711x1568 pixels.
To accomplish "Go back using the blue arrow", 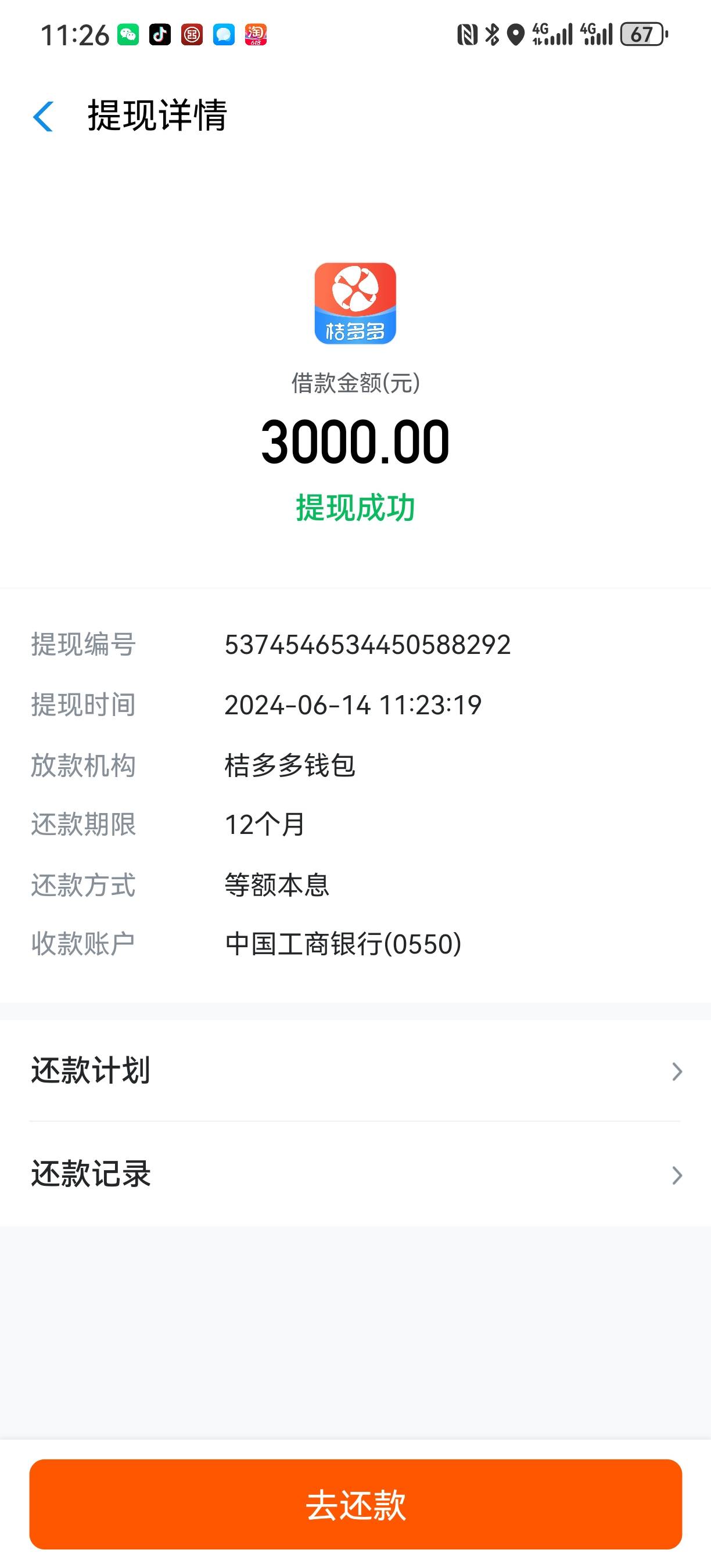I will point(43,116).
